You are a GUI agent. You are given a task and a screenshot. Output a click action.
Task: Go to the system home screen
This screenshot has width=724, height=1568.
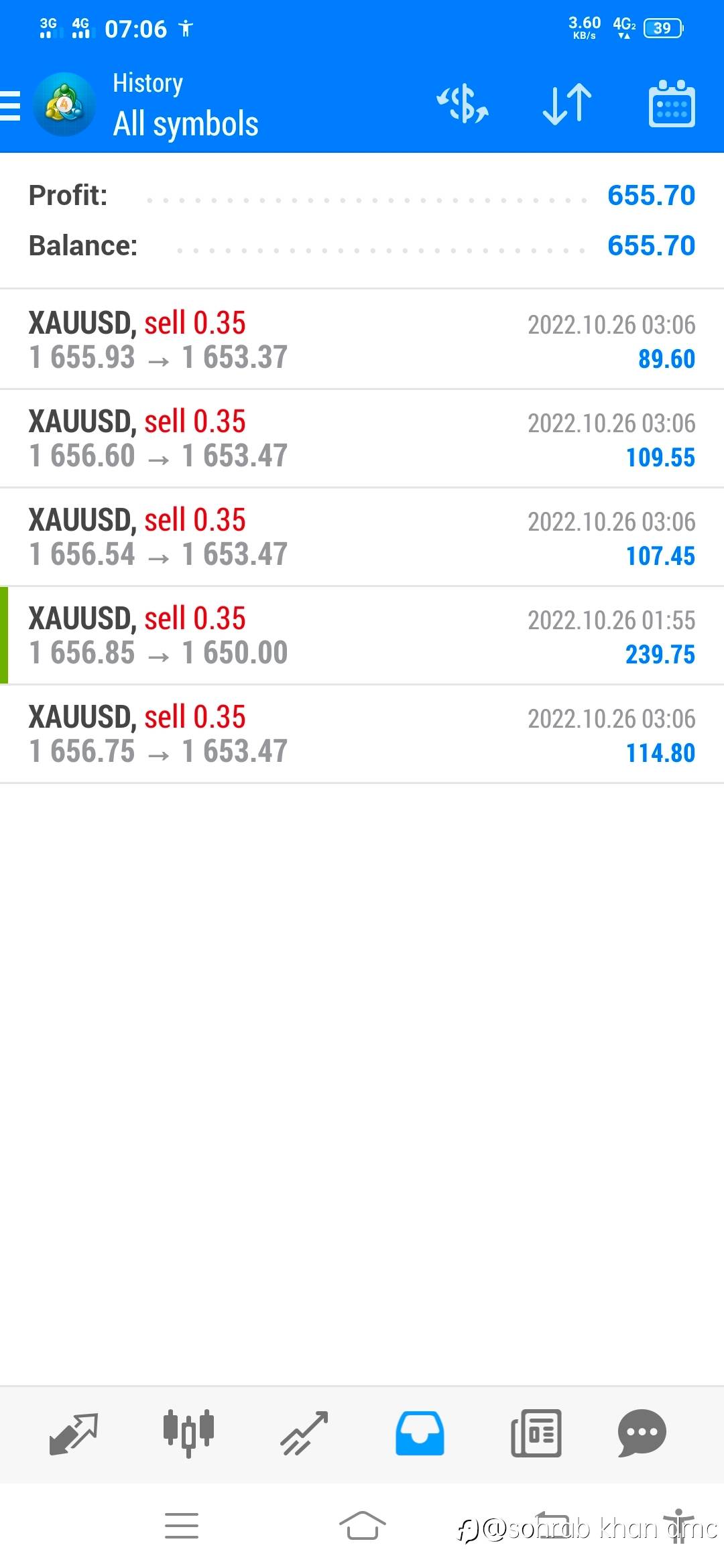point(362,1526)
